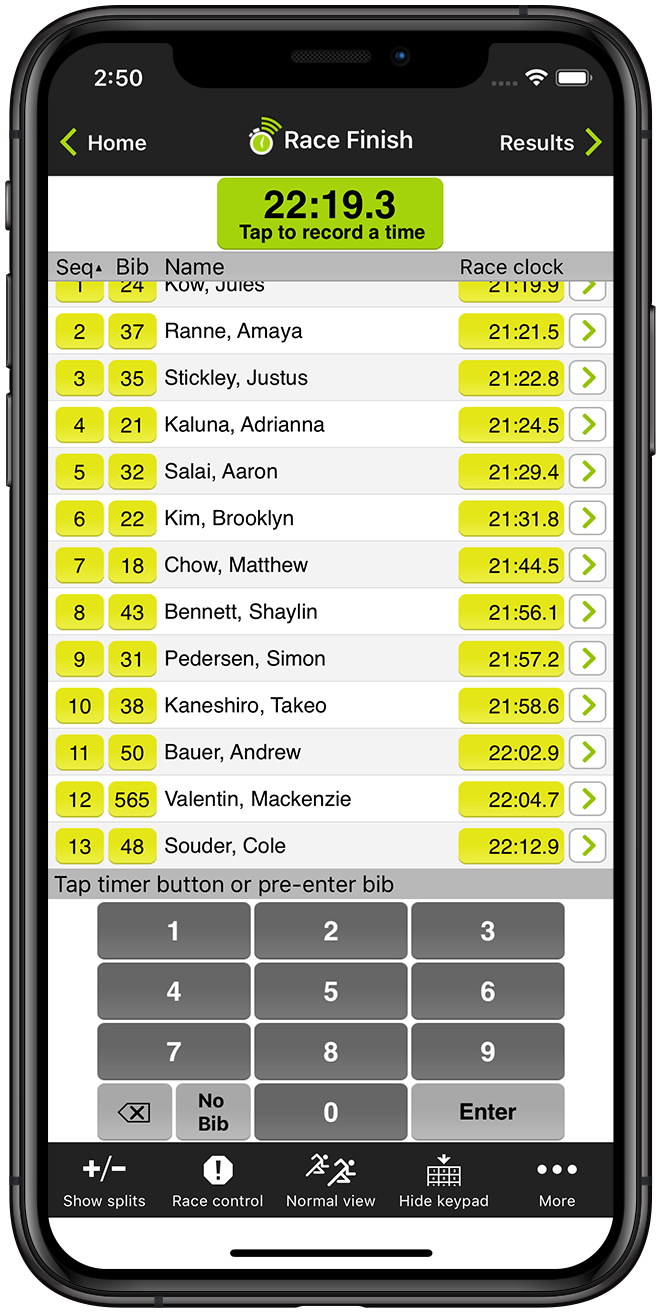Show splits in bottom toolbar
The height and width of the screenshot is (1312, 660).
click(104, 1181)
